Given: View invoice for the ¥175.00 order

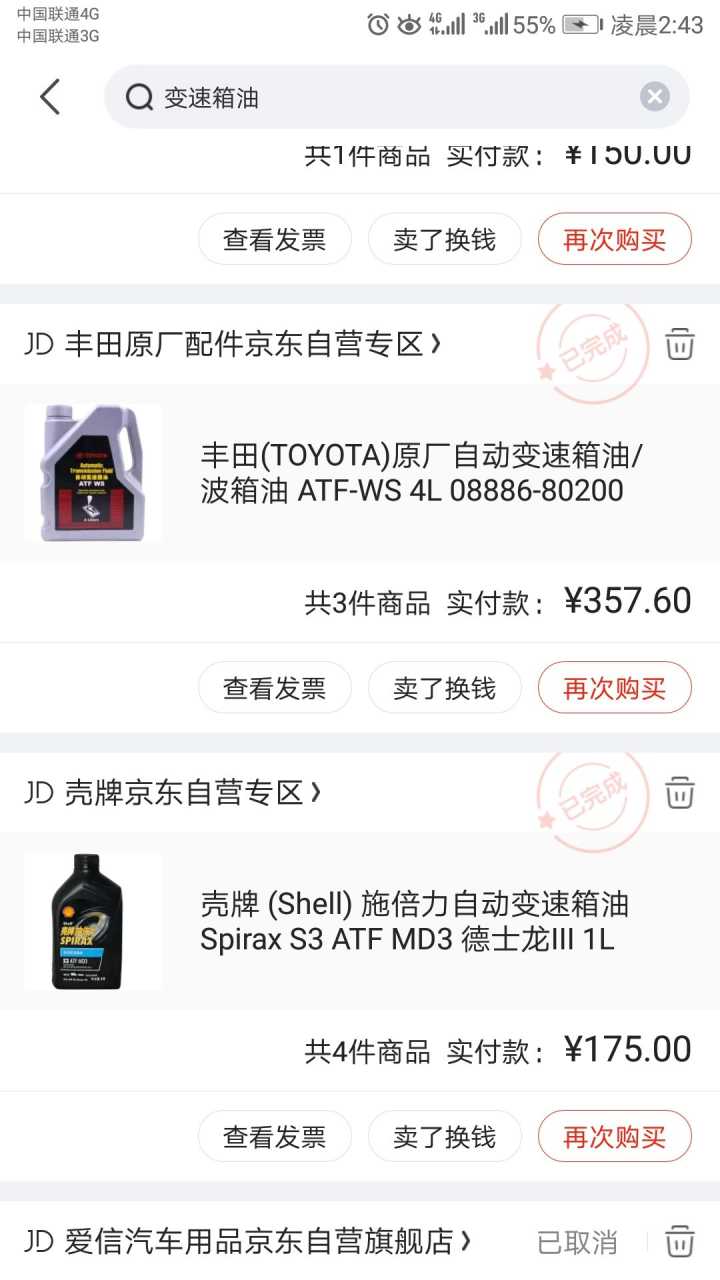Looking at the screenshot, I should click(x=275, y=1137).
